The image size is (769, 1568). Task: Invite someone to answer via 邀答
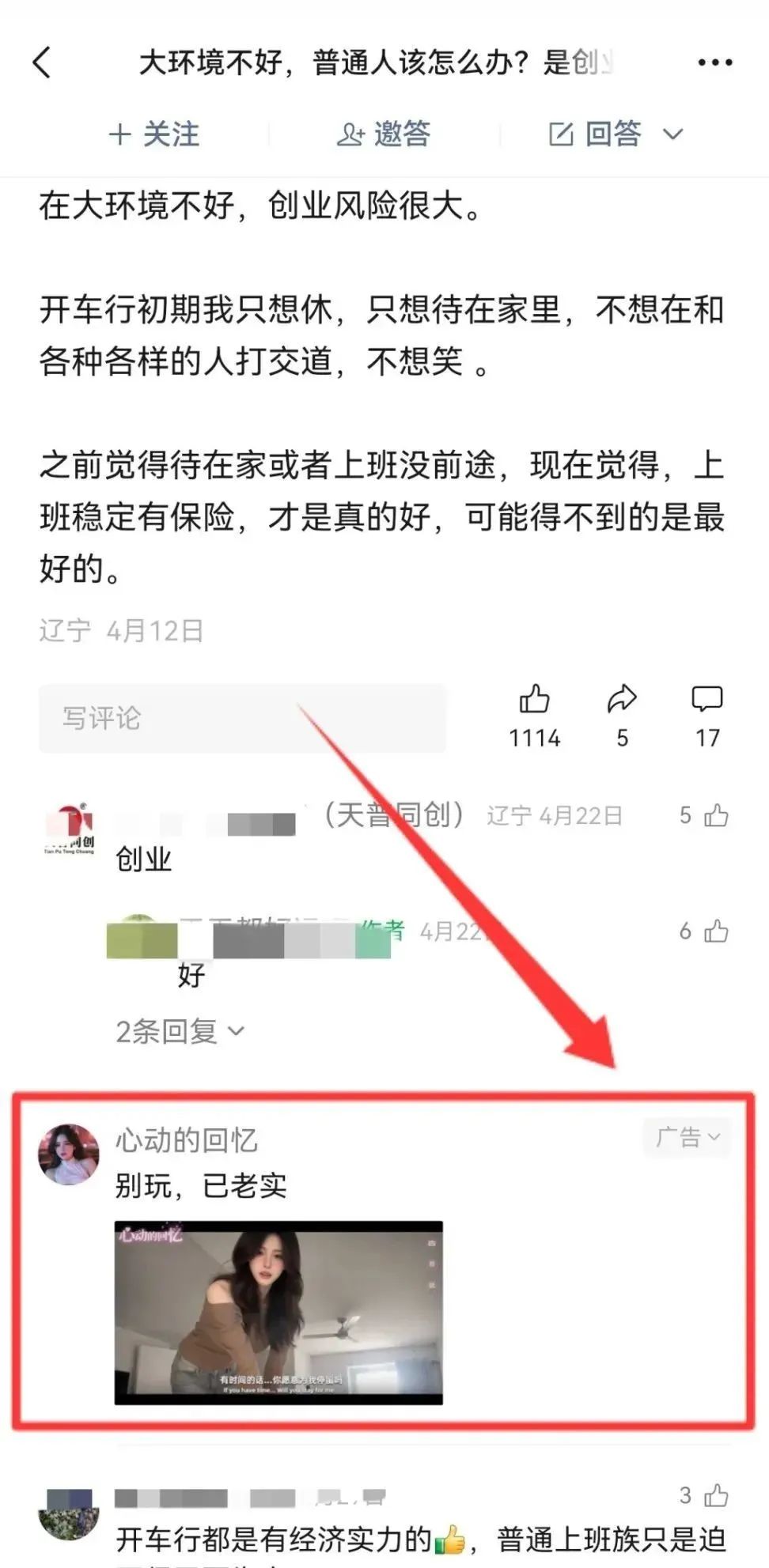tap(384, 134)
